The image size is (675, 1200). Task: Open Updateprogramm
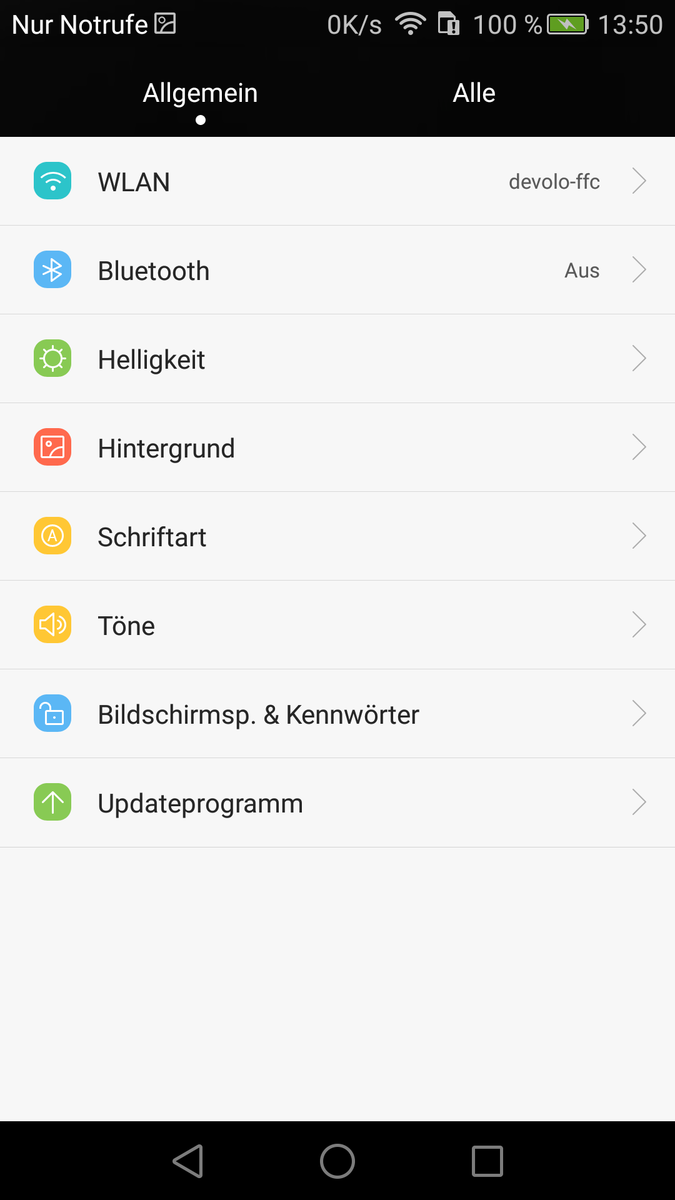(337, 804)
